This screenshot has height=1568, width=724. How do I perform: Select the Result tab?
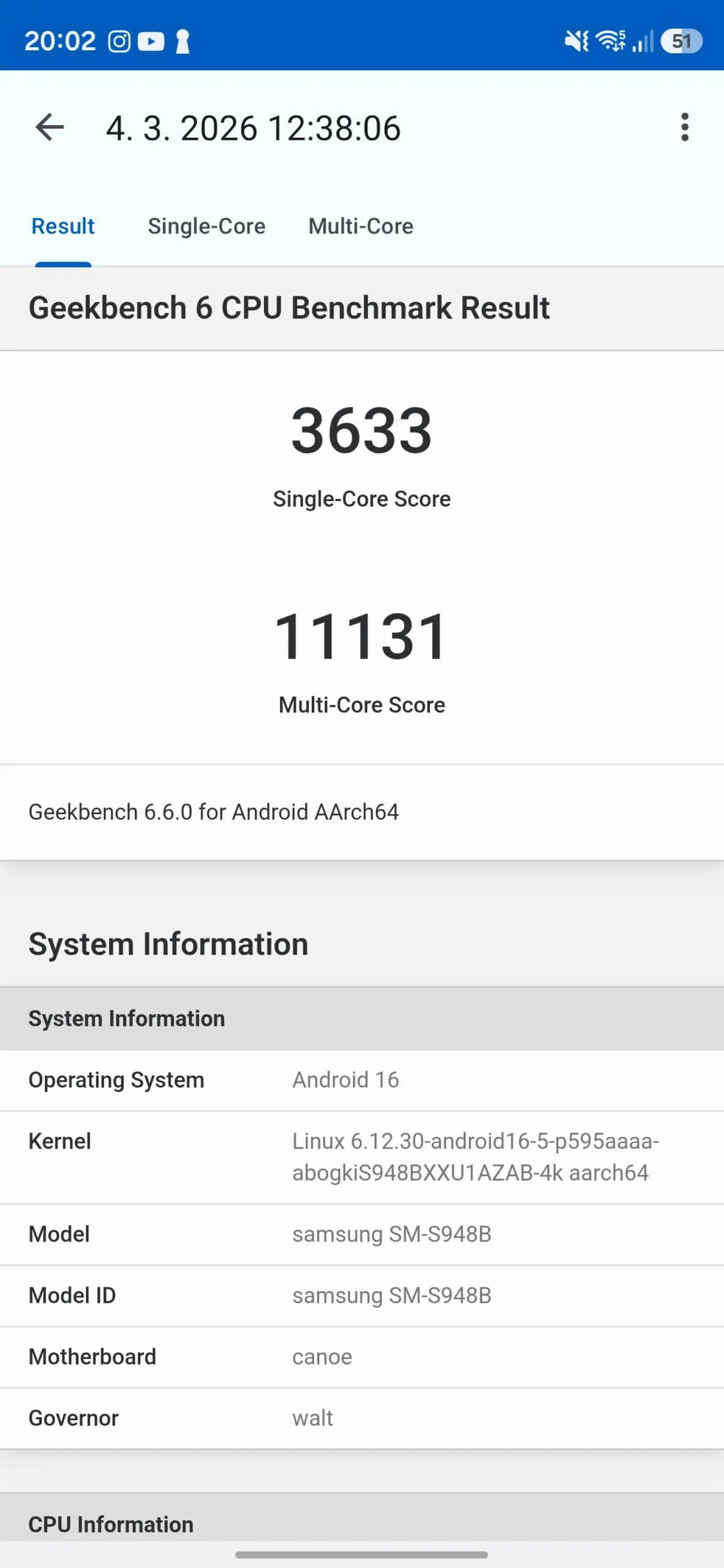coord(63,227)
